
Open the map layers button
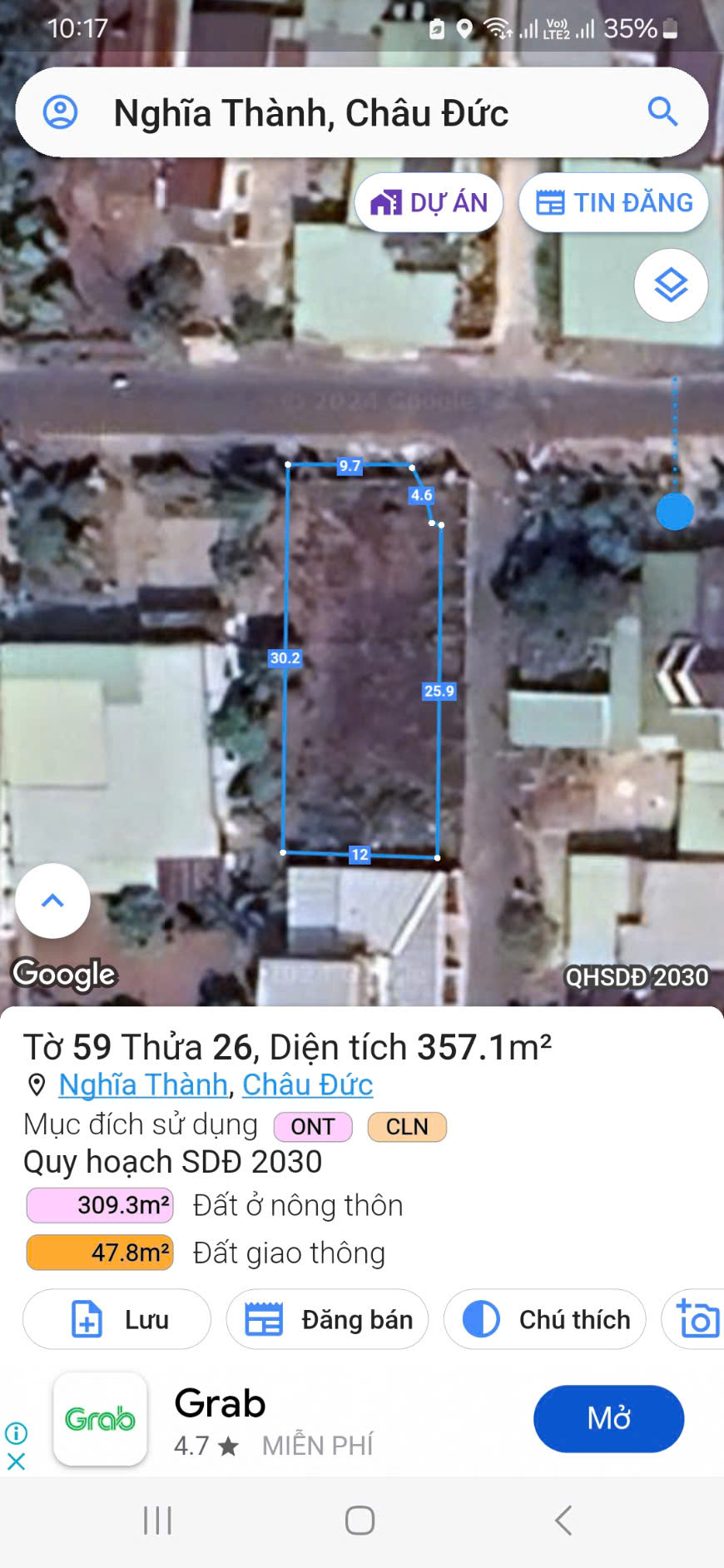click(671, 285)
